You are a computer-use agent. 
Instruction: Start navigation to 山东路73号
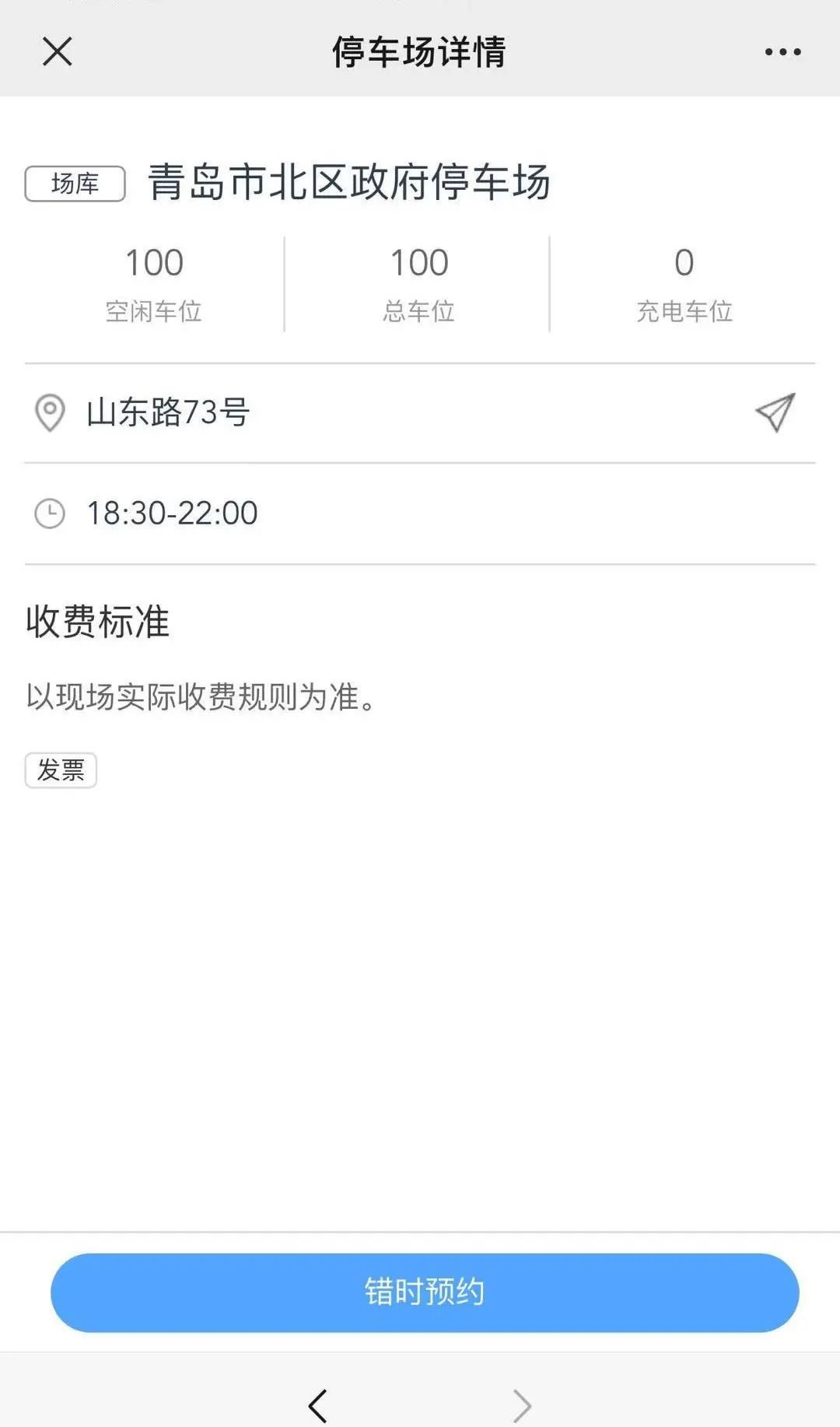coord(775,412)
